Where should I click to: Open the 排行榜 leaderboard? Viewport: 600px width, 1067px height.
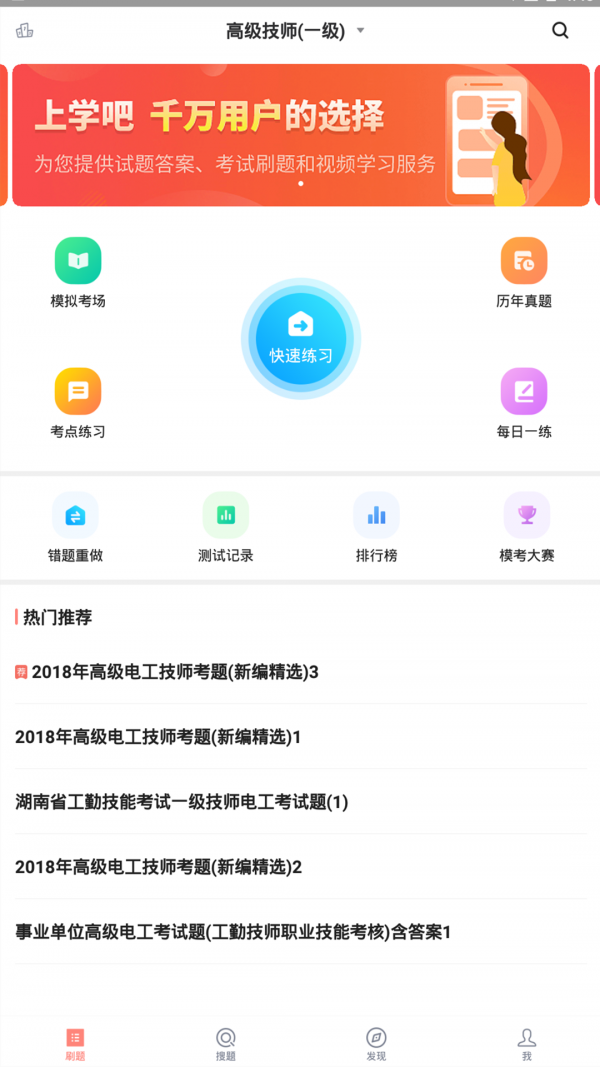[376, 527]
